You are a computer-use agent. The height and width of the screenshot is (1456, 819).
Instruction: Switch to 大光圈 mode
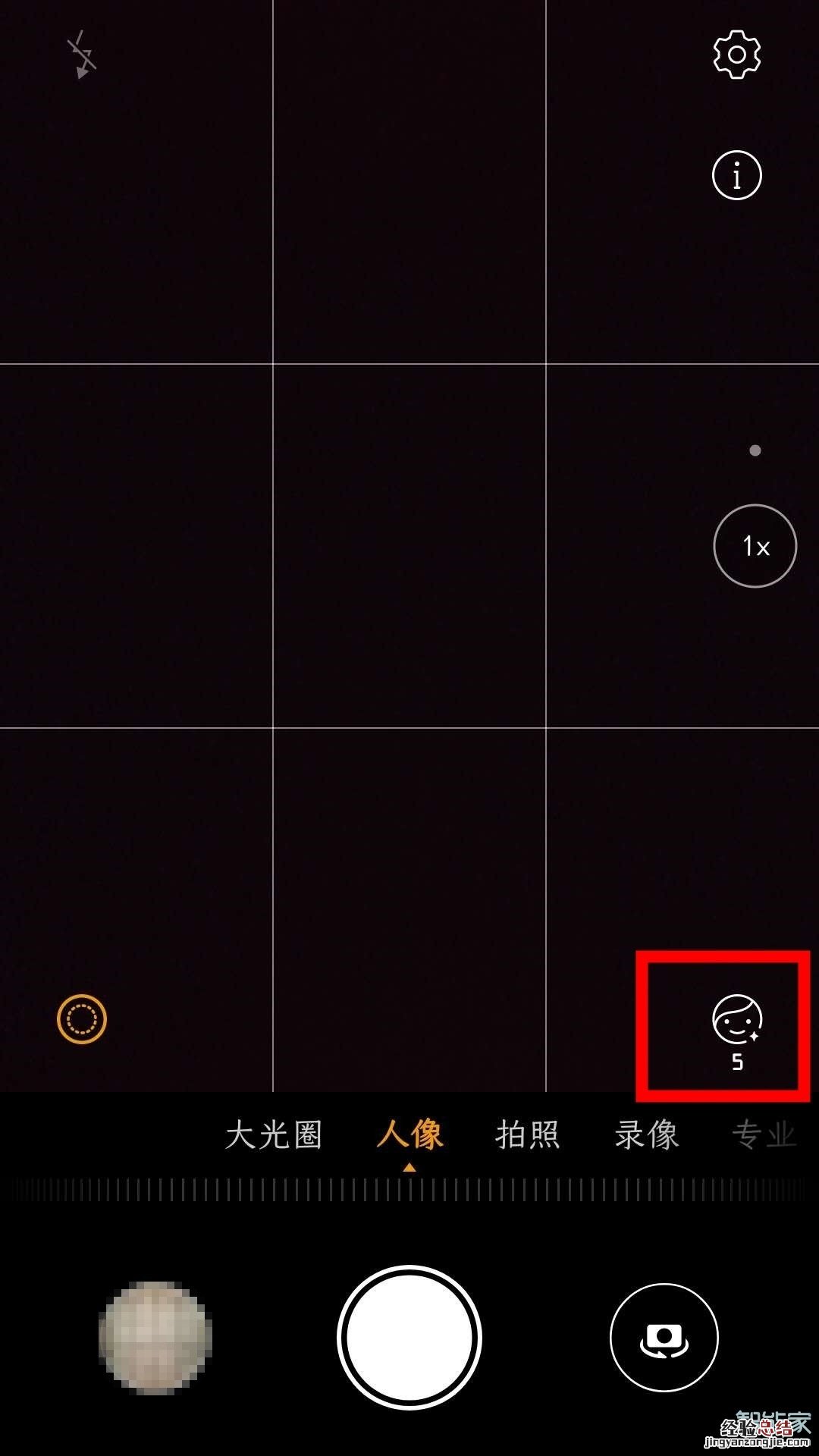point(274,1135)
